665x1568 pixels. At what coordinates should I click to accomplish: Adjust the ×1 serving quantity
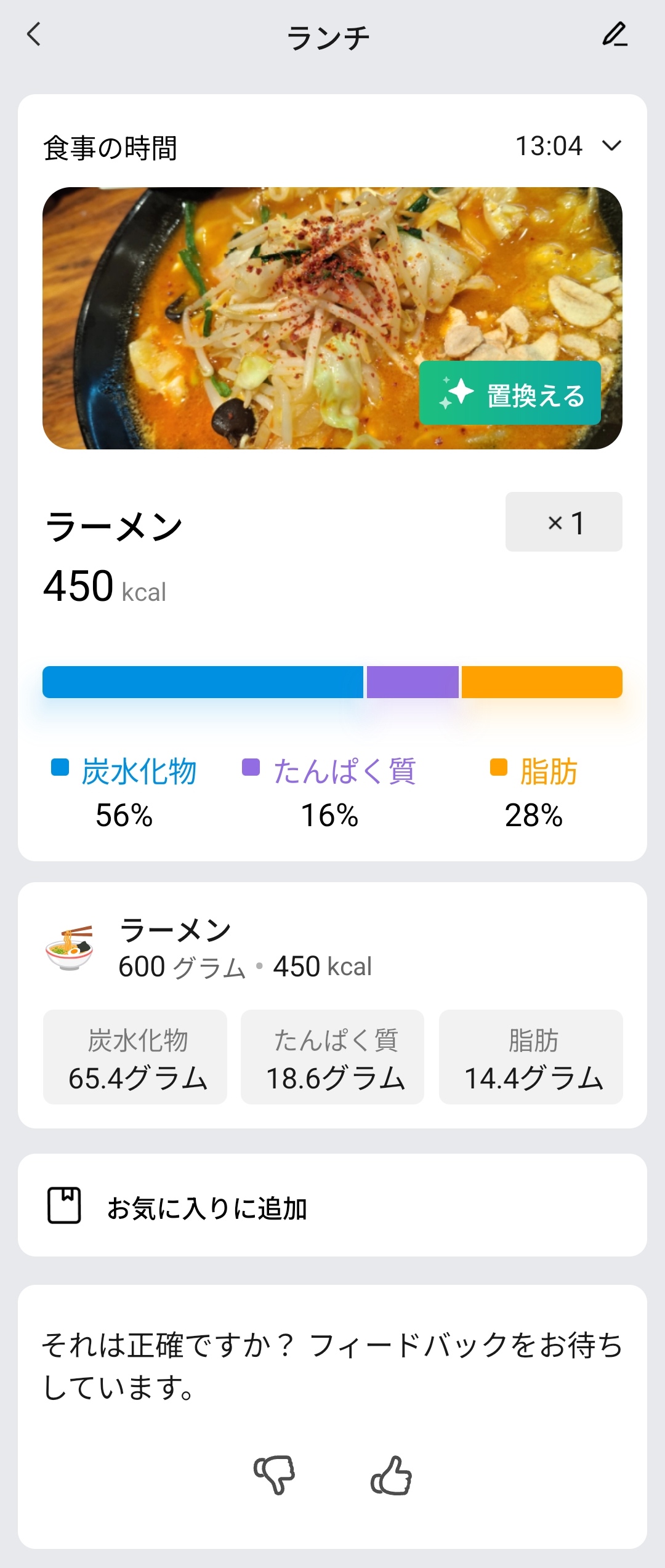click(563, 522)
